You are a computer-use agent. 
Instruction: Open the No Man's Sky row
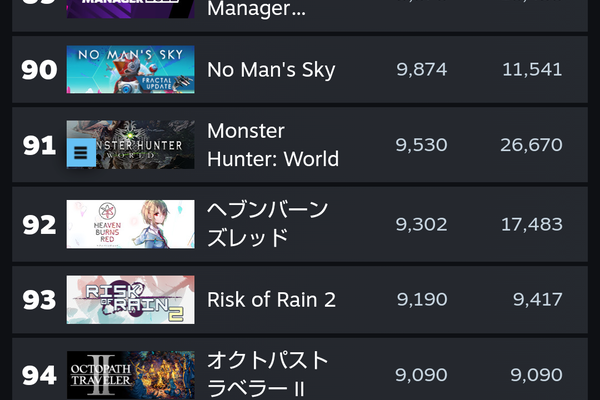pos(270,70)
